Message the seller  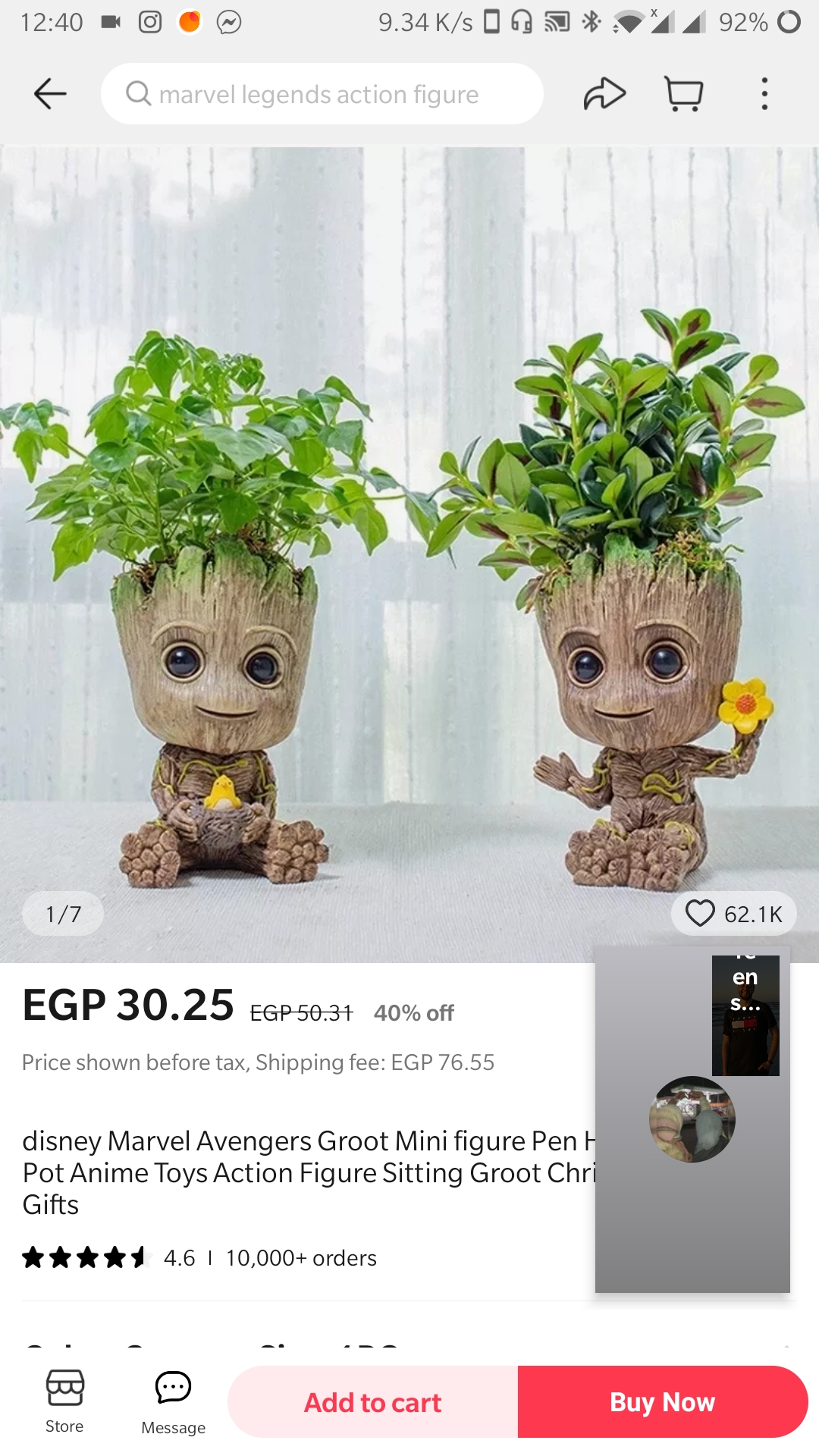tap(173, 1401)
